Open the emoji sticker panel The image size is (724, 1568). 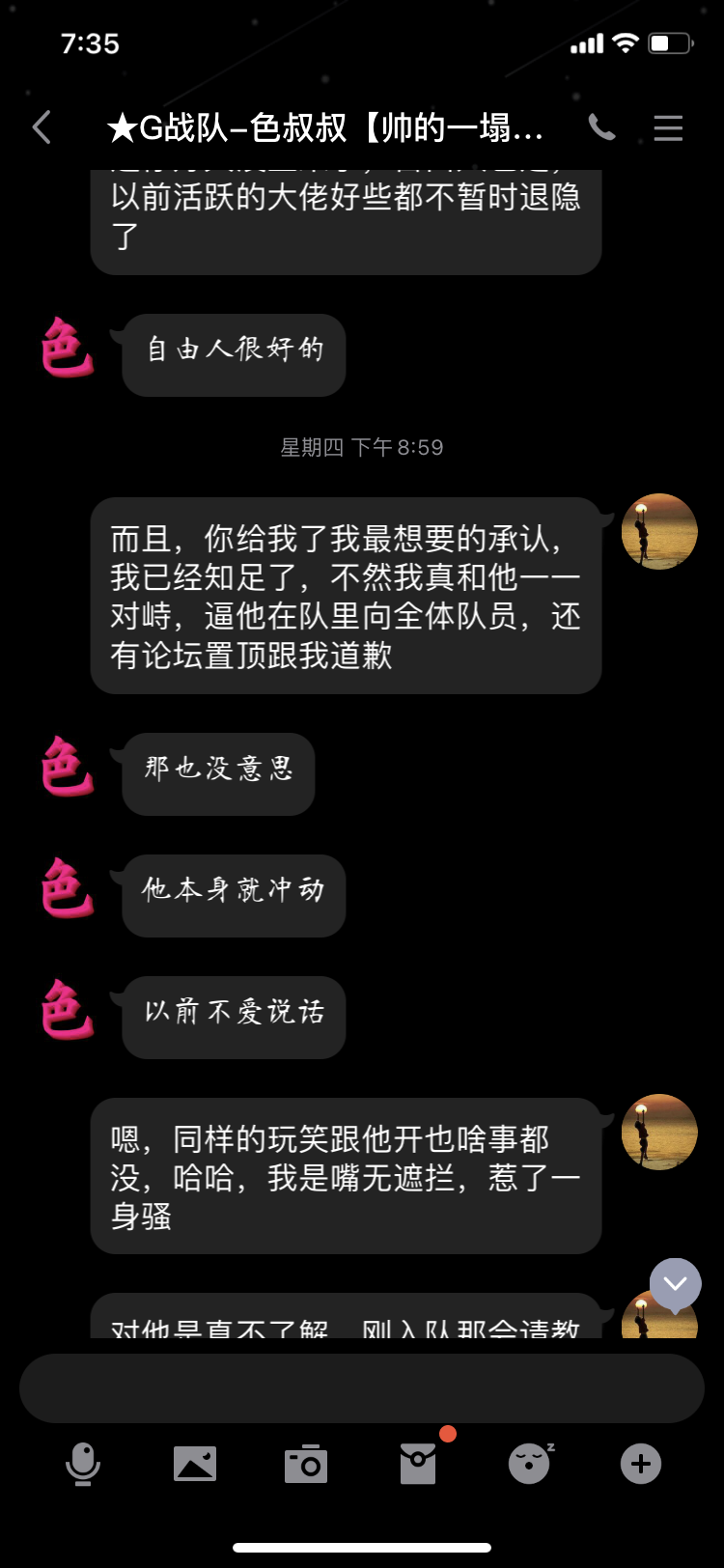click(x=530, y=1464)
